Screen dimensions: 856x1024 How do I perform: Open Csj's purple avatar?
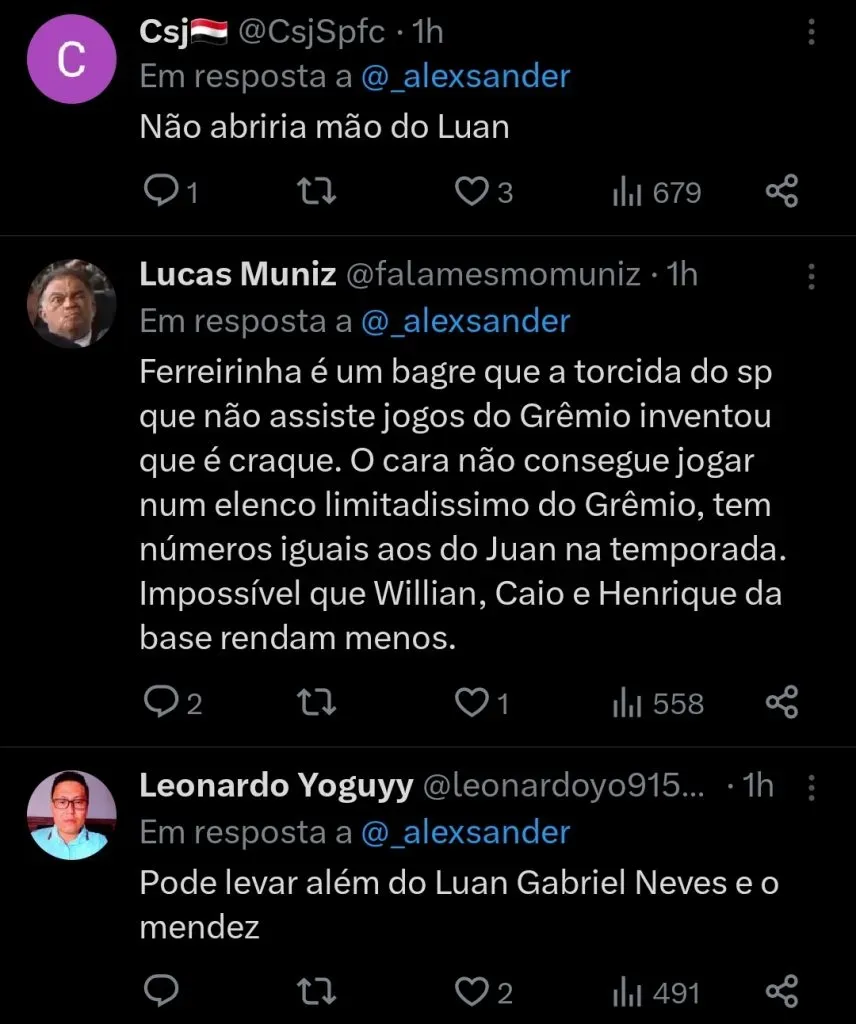[71, 58]
